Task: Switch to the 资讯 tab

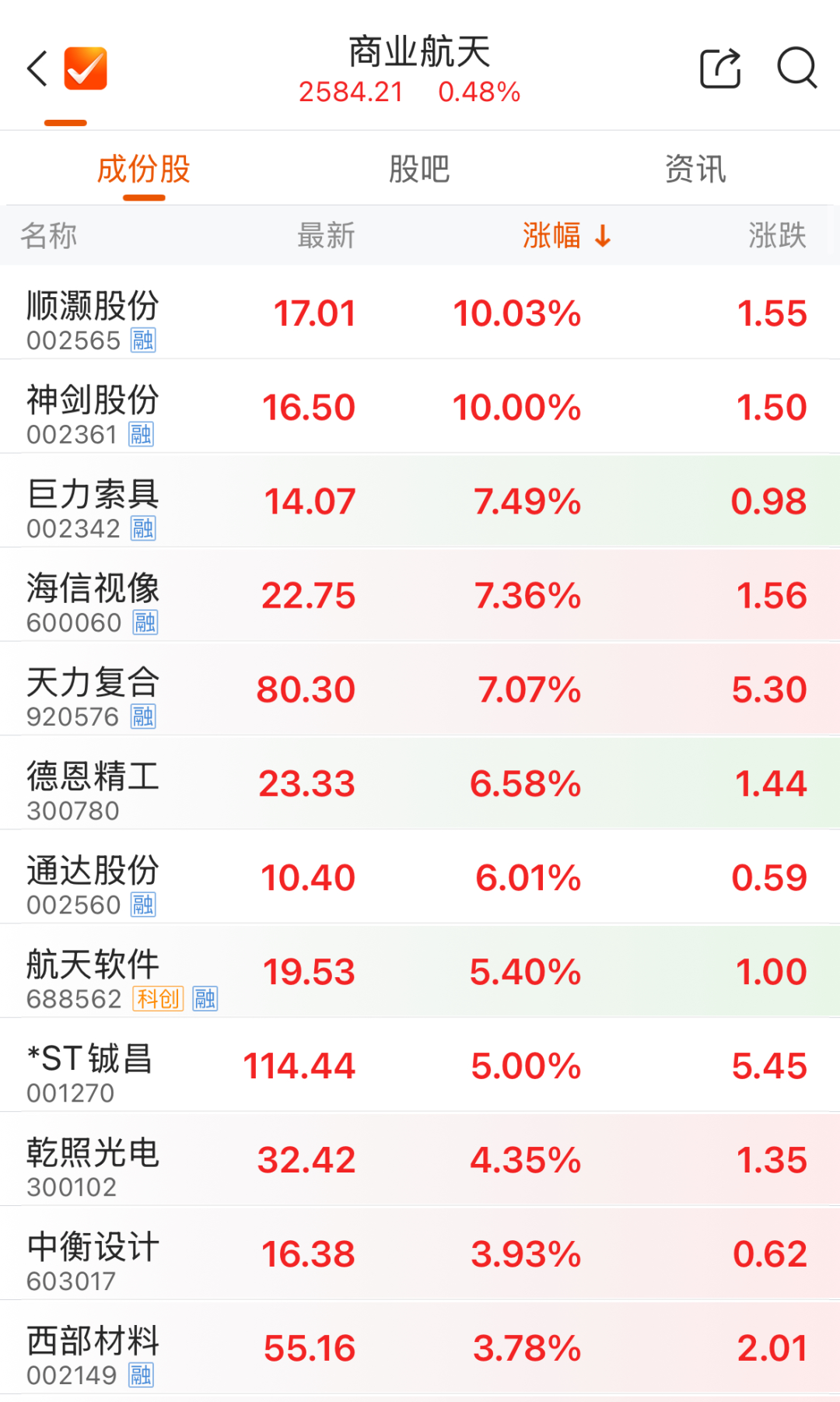Action: [695, 169]
